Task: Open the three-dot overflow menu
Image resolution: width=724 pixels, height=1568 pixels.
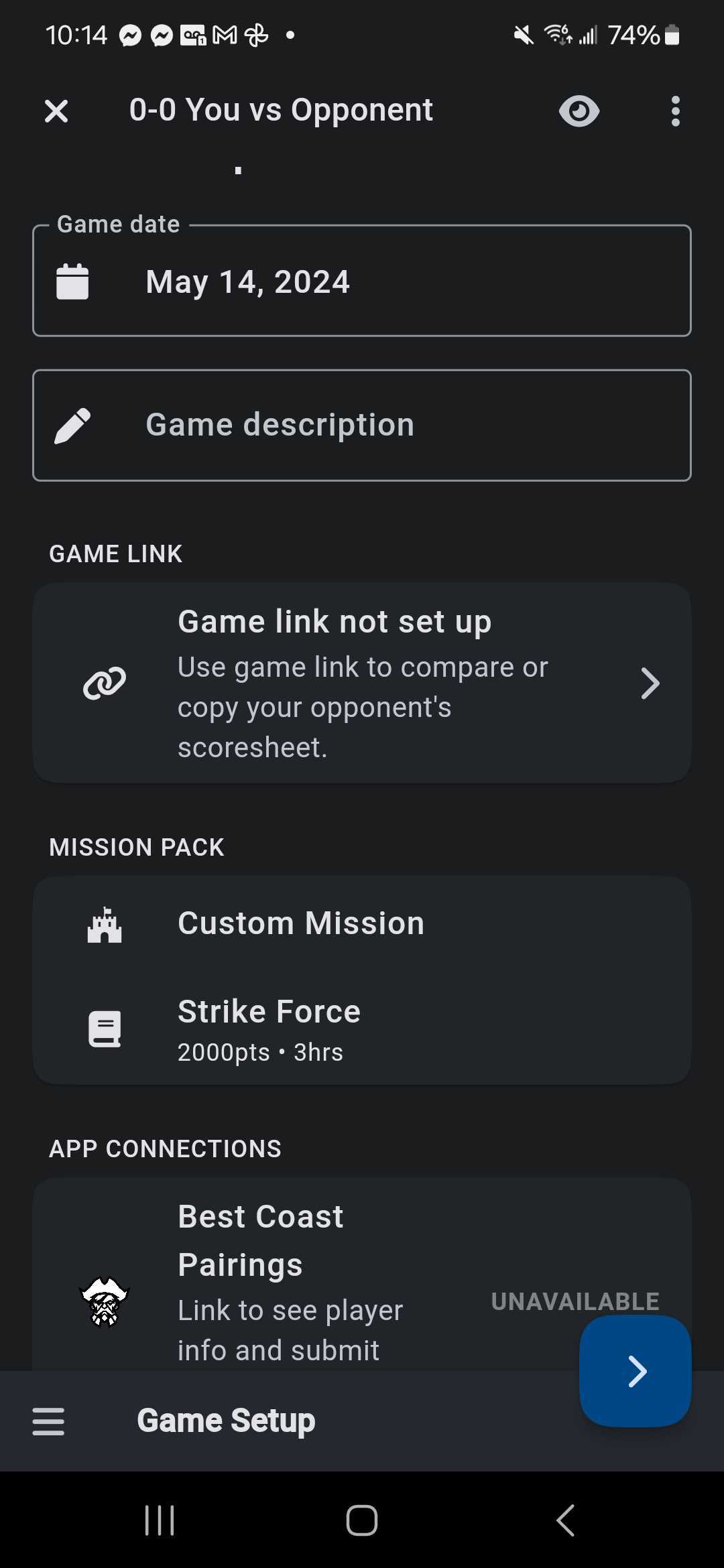Action: click(675, 111)
